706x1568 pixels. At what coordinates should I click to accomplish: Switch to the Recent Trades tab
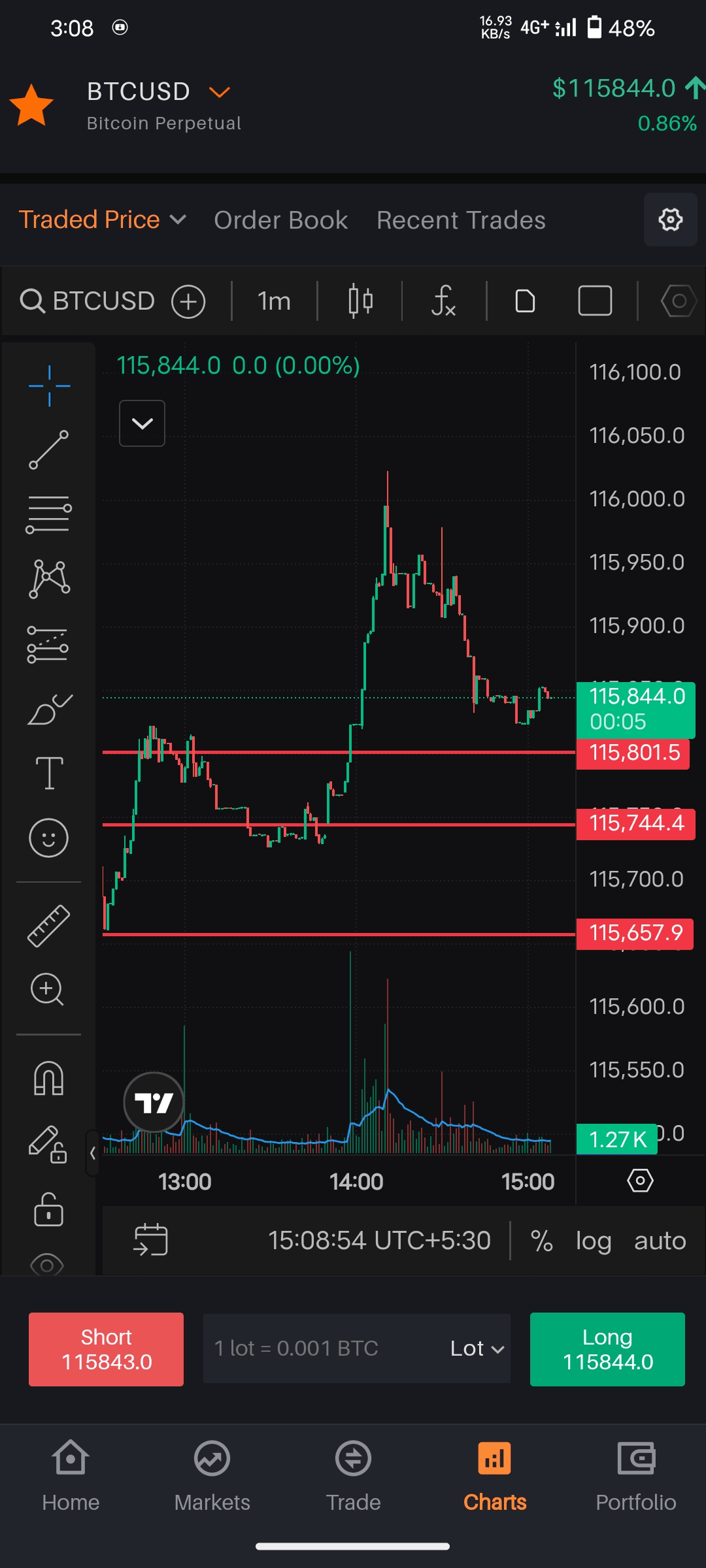461,220
